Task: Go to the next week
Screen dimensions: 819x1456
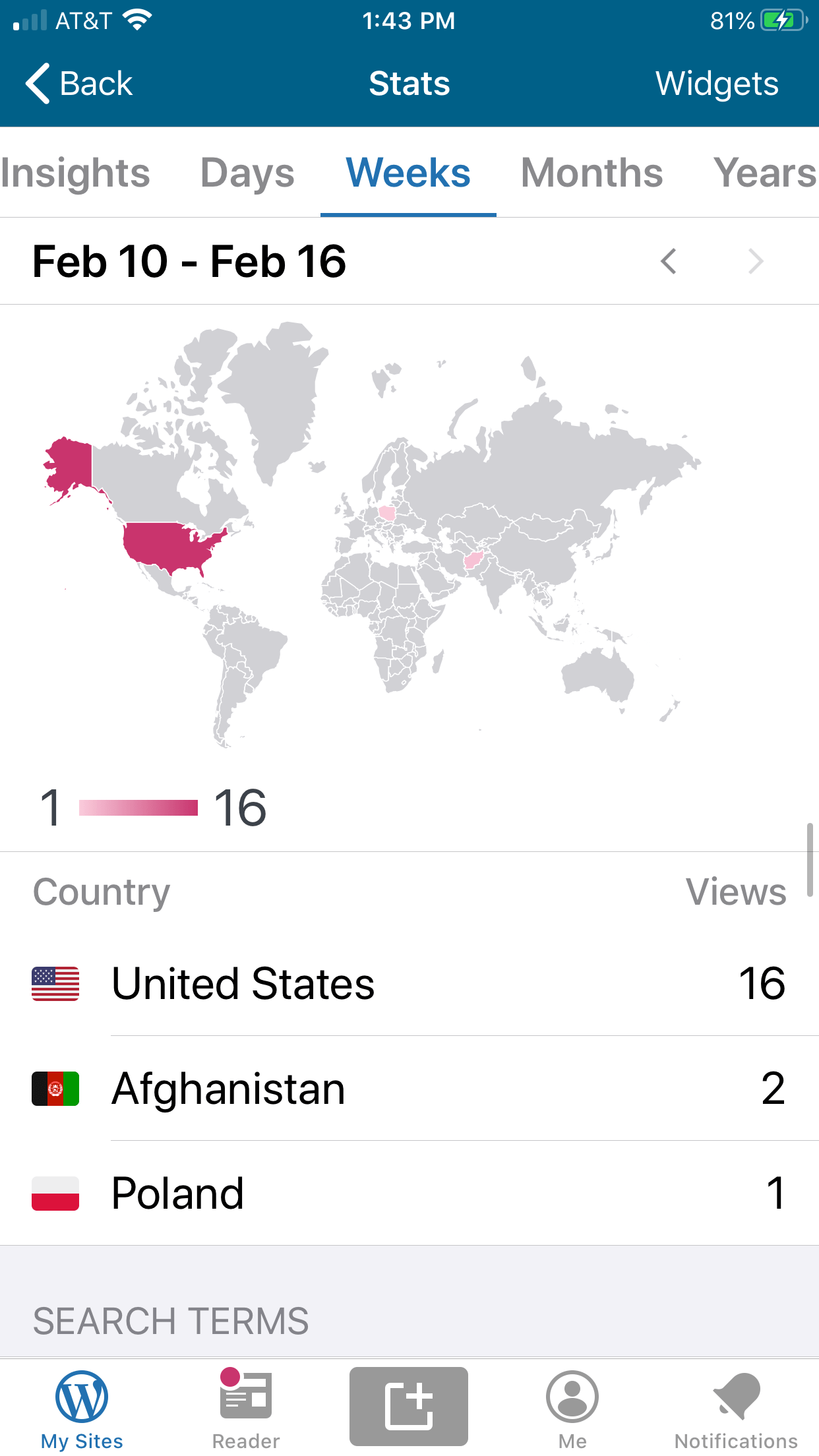Action: [756, 261]
